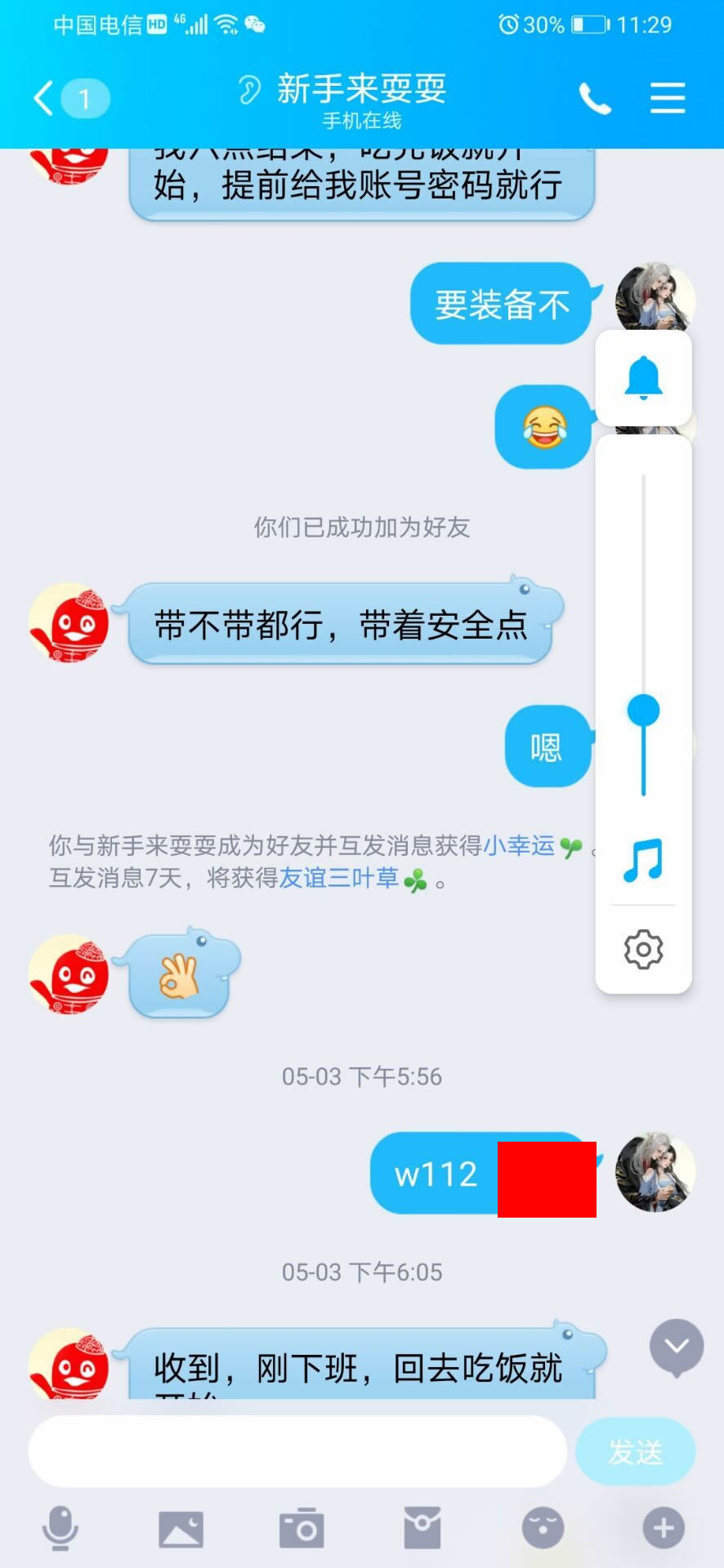724x1568 pixels.
Task: Open the photo gallery picker
Action: pos(181,1528)
